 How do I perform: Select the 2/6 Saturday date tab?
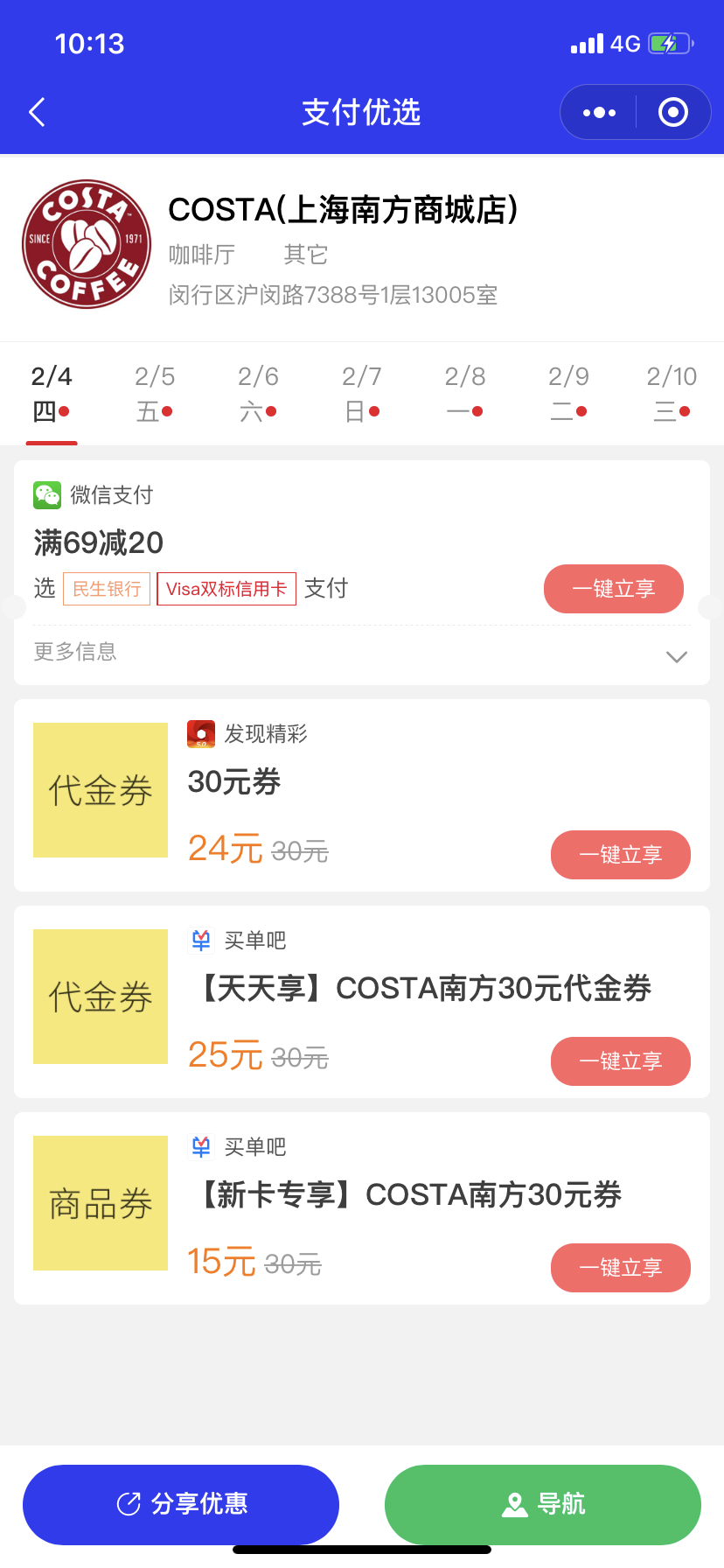coord(258,394)
